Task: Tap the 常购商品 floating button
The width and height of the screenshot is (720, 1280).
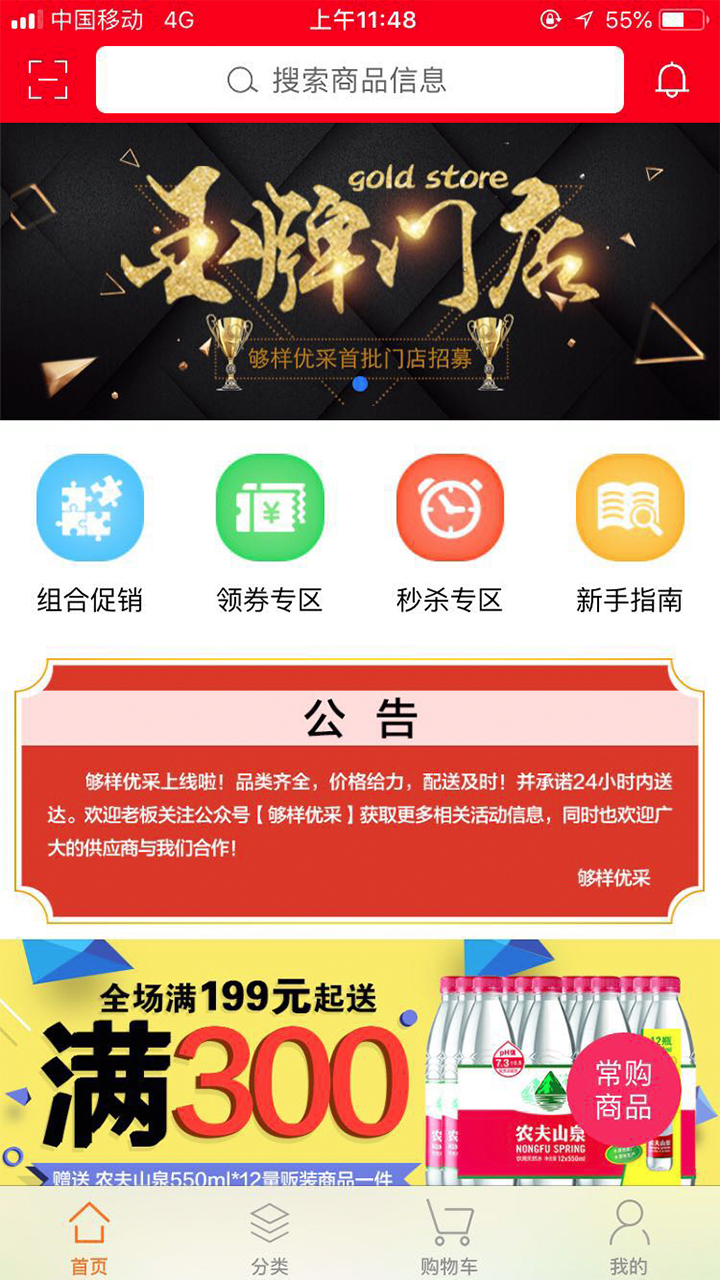Action: (x=624, y=1090)
